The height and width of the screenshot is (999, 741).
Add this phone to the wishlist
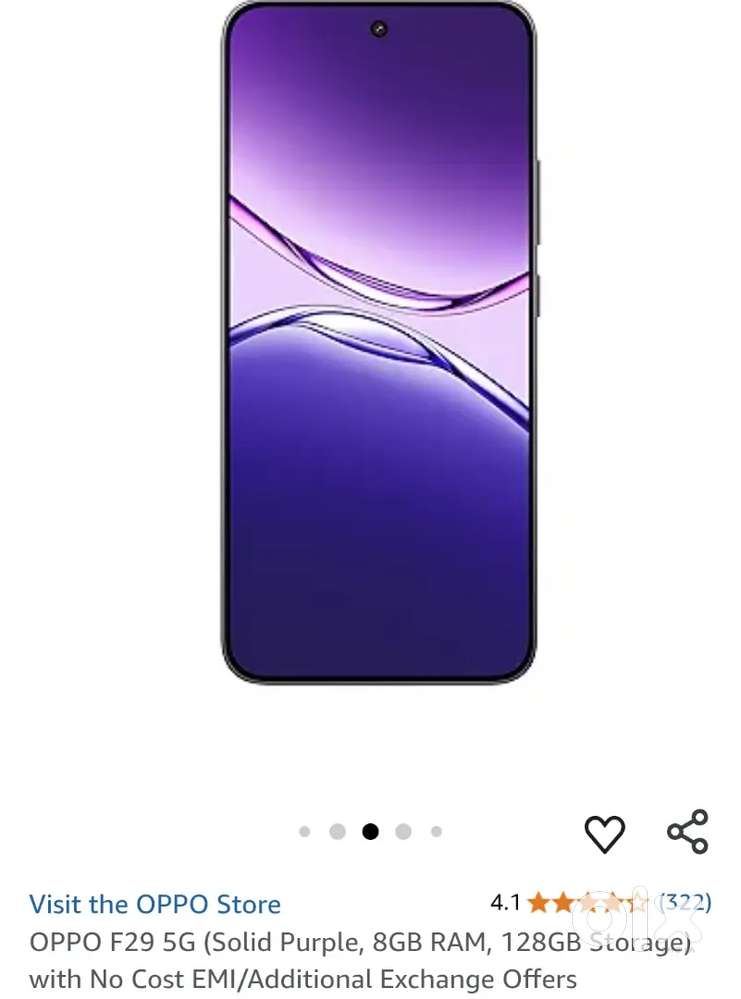(604, 834)
